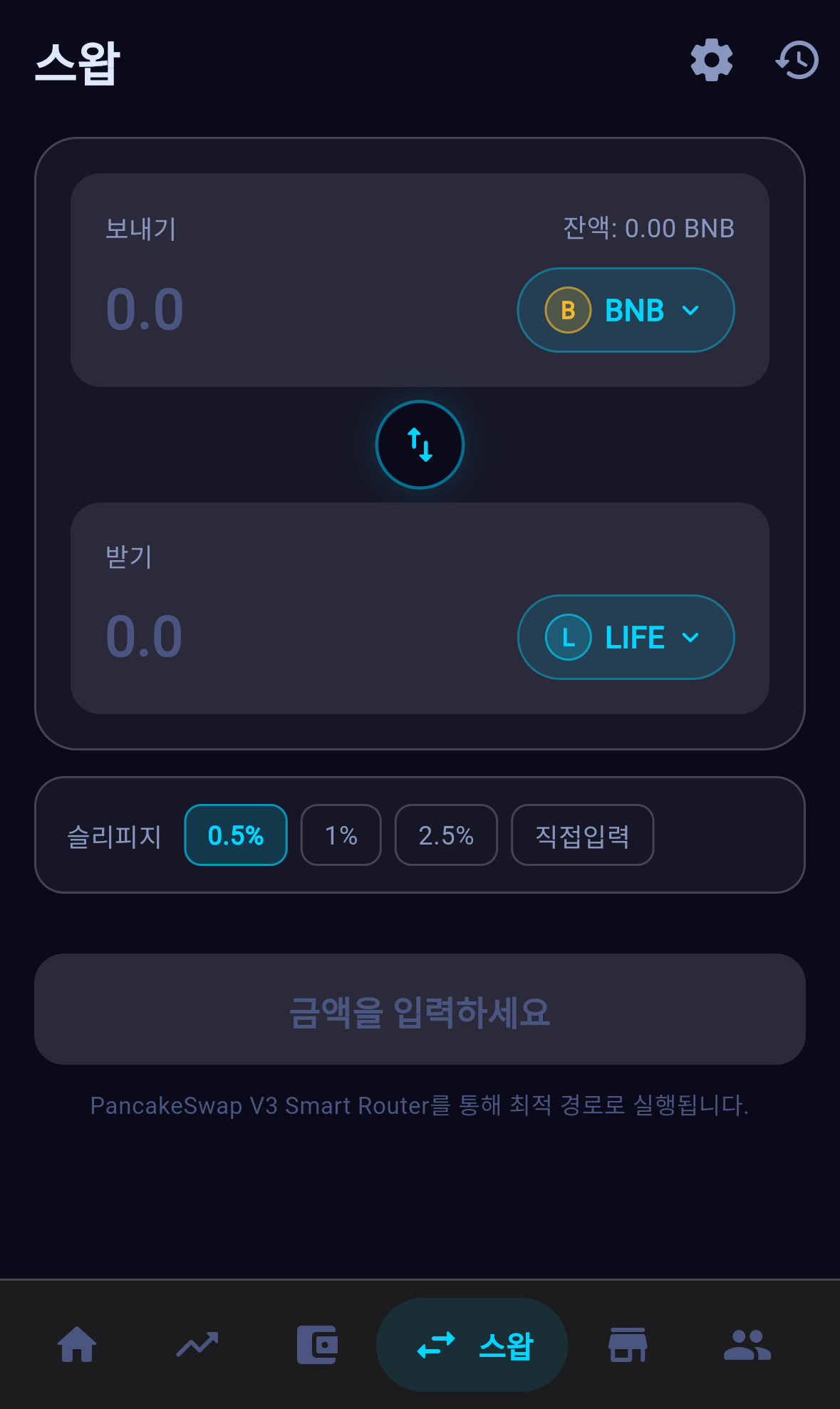The height and width of the screenshot is (1409, 840).
Task: Enable the 1% slippage option
Action: [341, 835]
